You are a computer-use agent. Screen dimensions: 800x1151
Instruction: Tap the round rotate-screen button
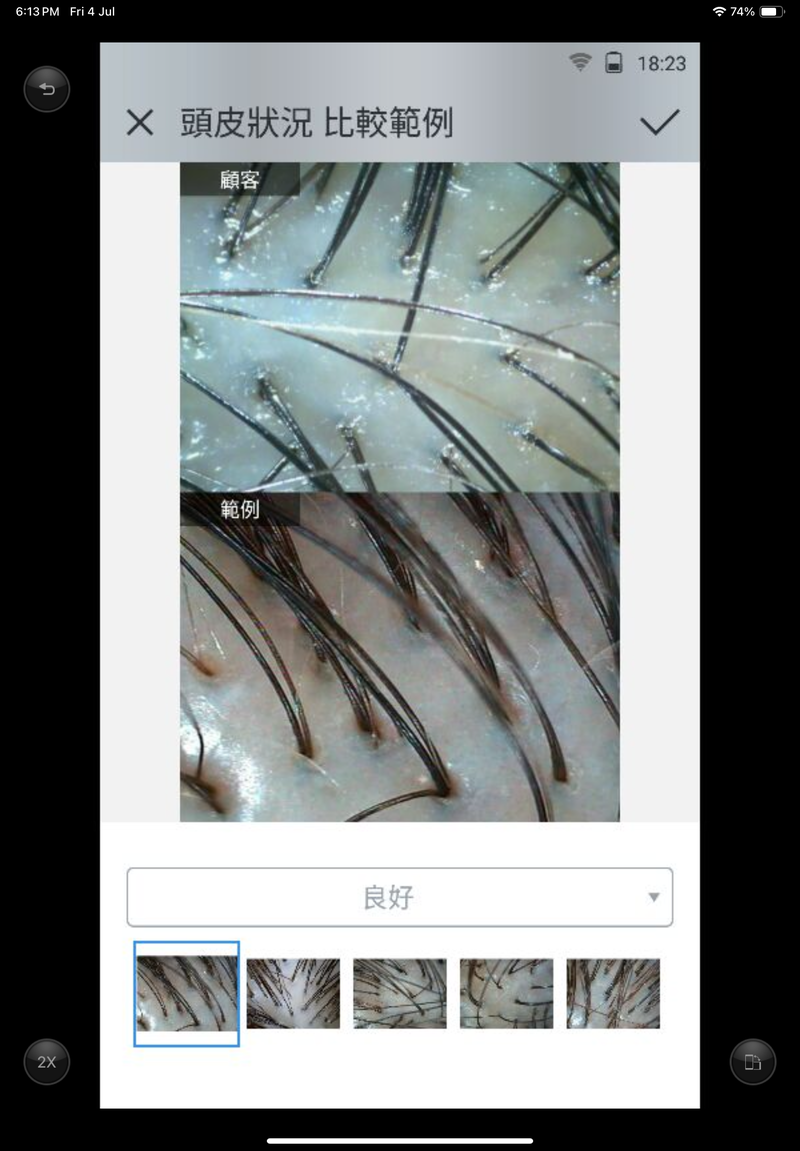coord(753,1062)
